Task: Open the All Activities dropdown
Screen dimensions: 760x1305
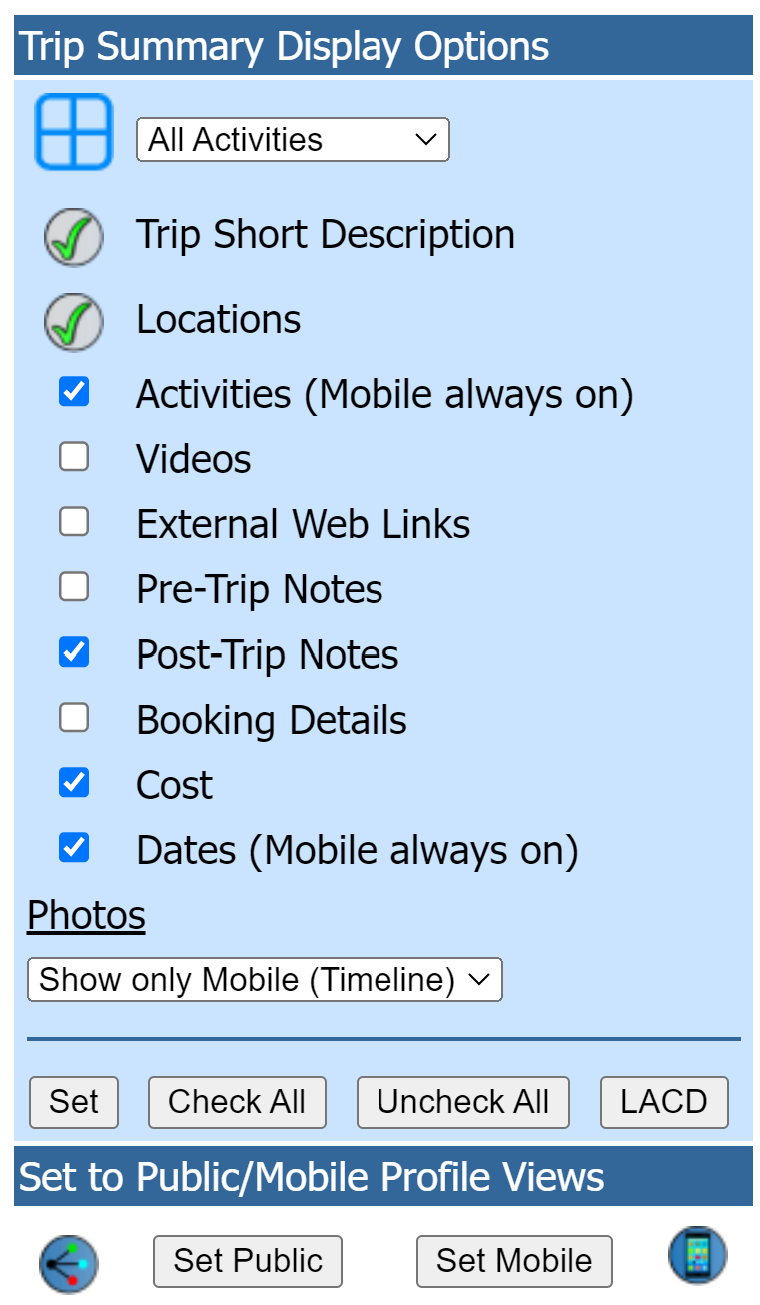Action: click(x=293, y=140)
